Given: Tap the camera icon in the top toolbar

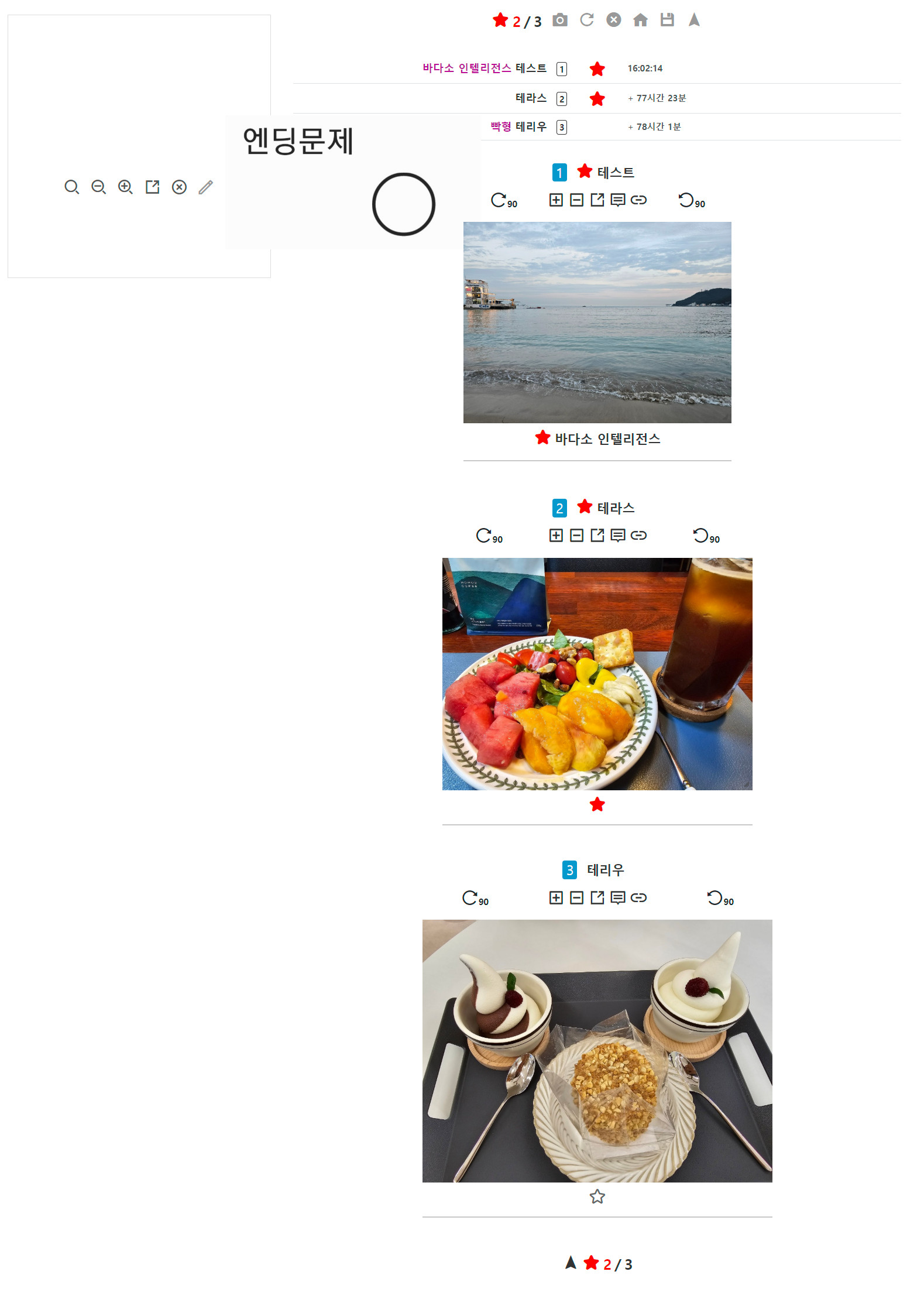Looking at the screenshot, I should [x=559, y=20].
